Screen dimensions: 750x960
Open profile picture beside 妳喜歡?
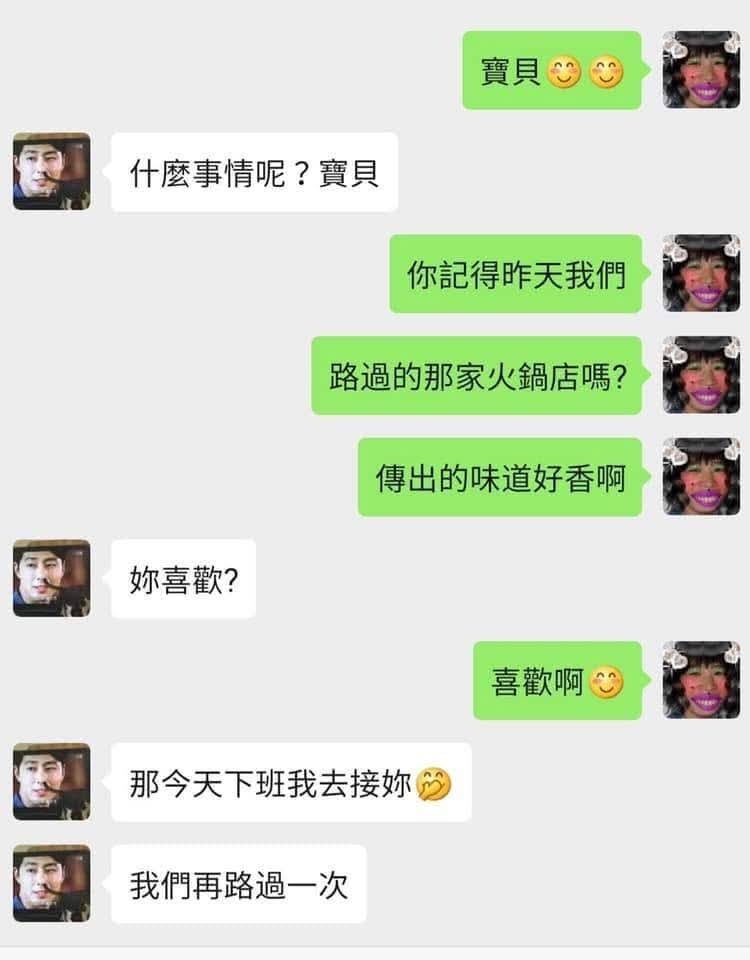point(51,578)
